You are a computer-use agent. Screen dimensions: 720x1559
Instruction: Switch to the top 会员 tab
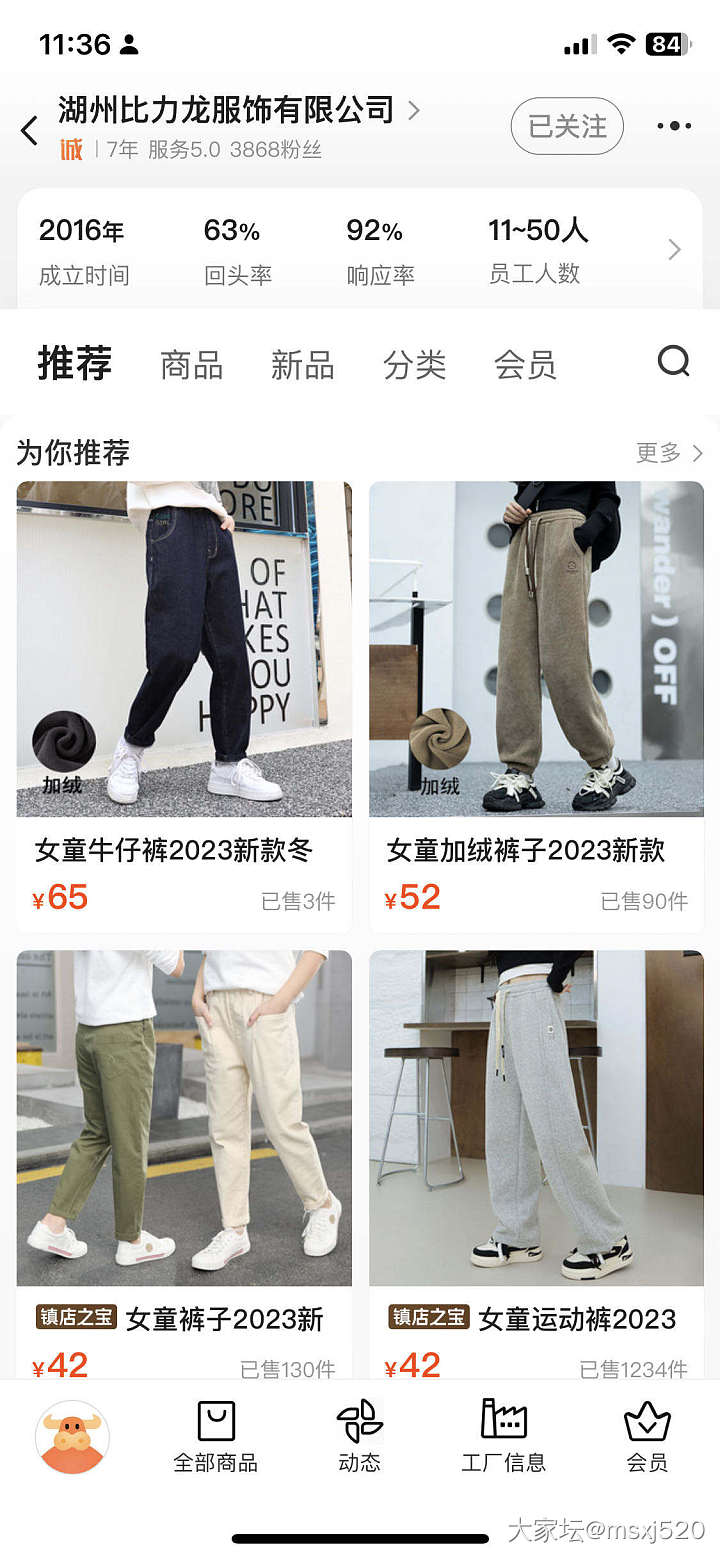(525, 365)
